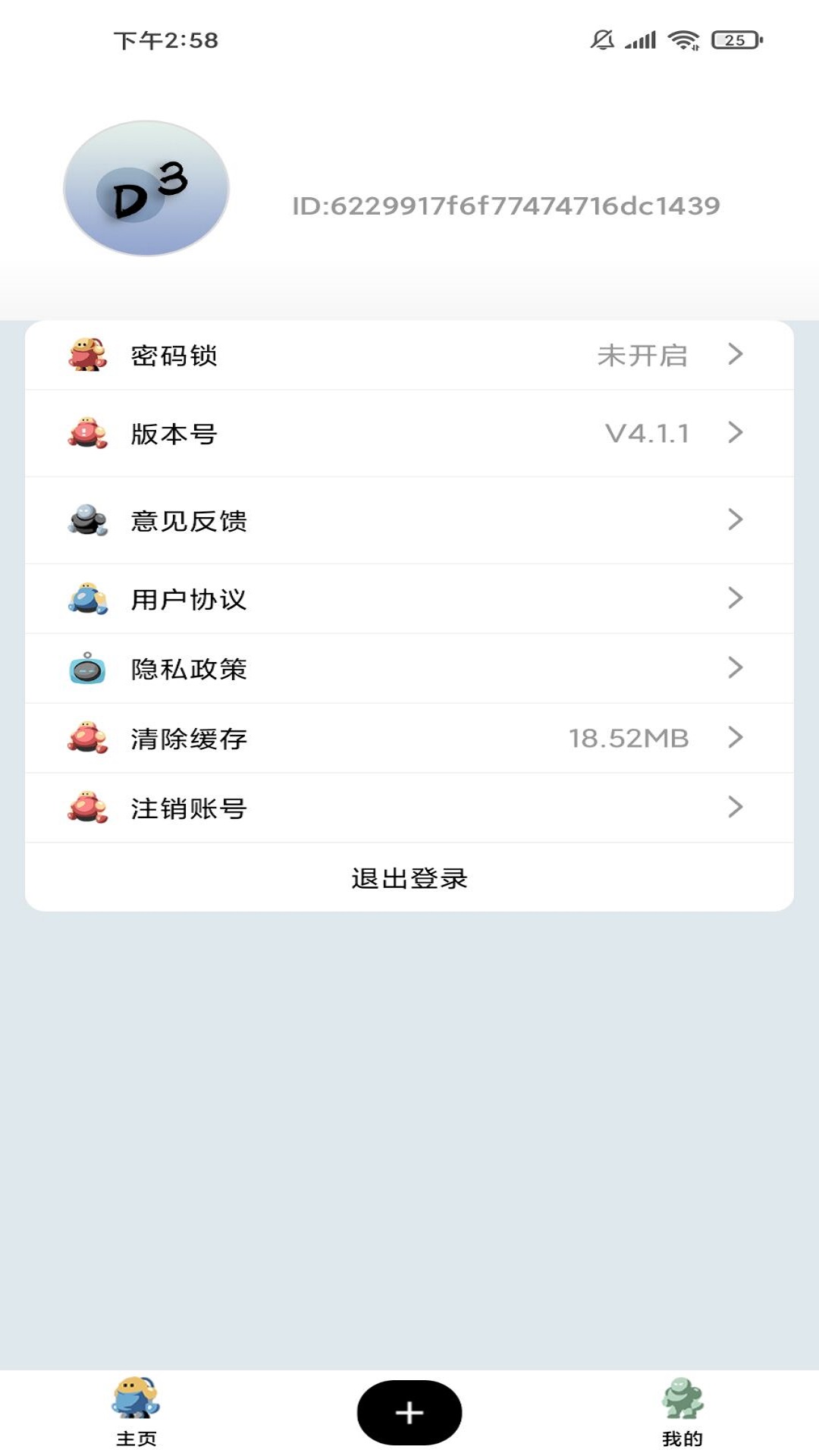Open the 密码锁 password lock setting
The width and height of the screenshot is (819, 1456).
tap(409, 355)
